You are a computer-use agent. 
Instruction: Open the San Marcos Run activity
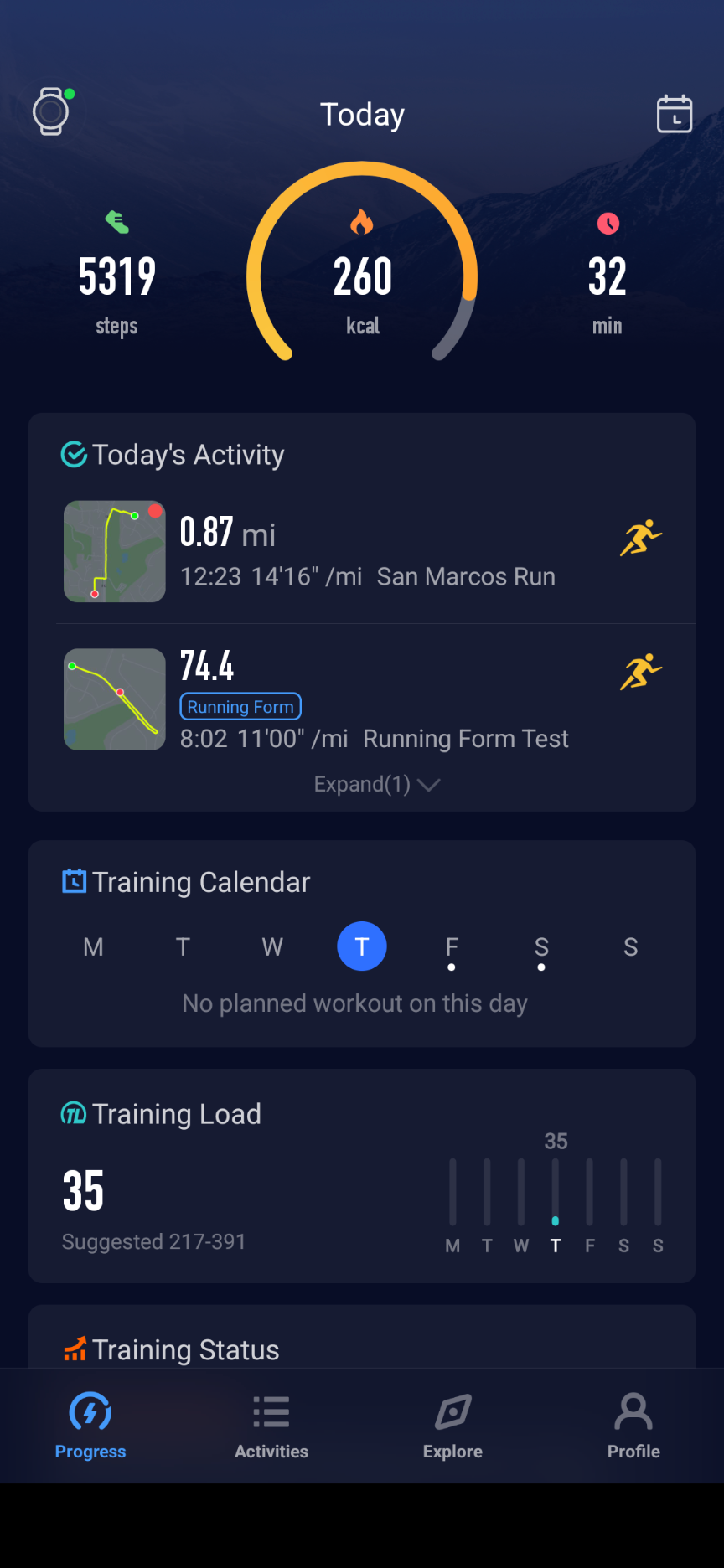(x=367, y=551)
